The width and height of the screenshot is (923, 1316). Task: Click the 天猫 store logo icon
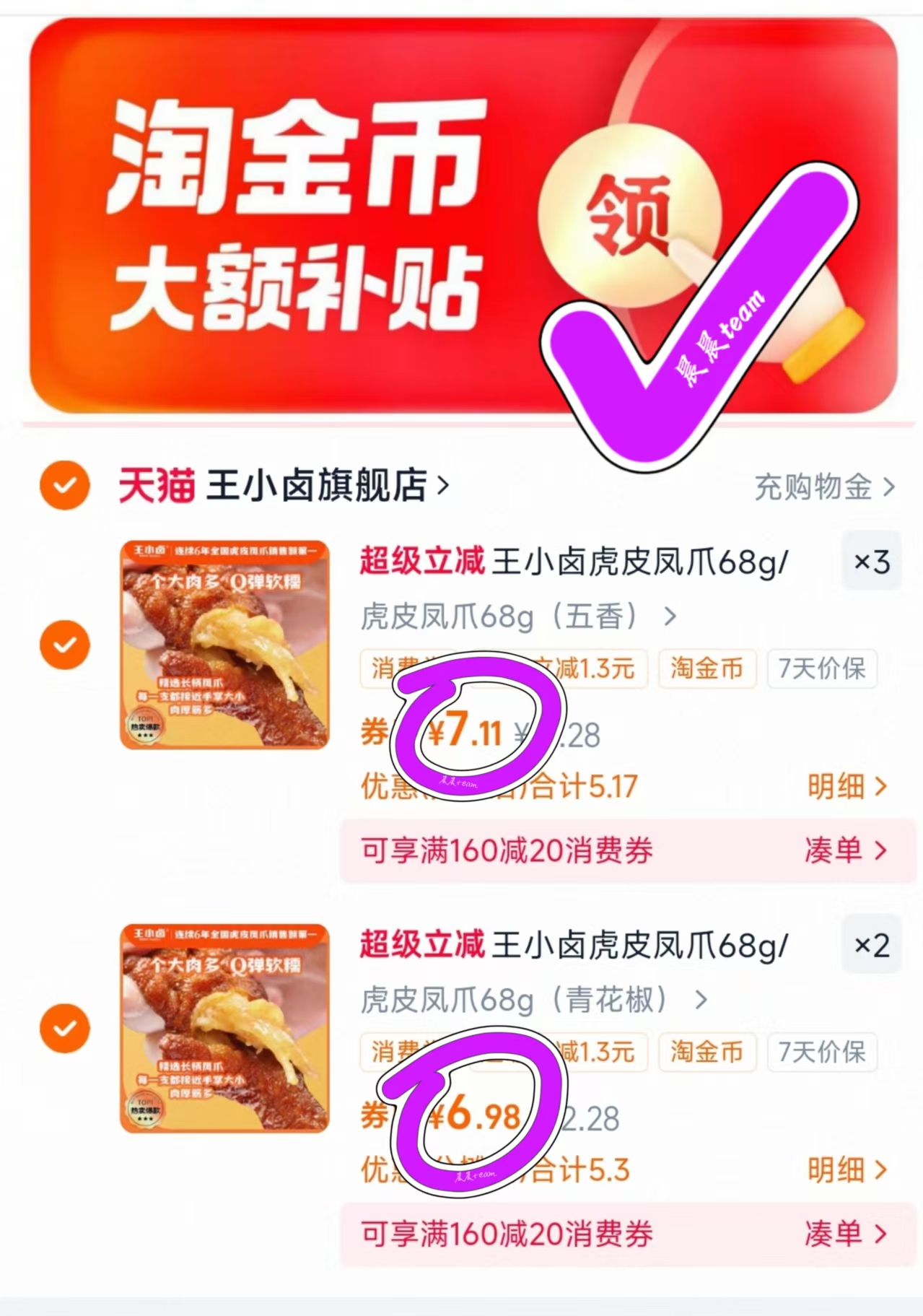click(x=157, y=486)
